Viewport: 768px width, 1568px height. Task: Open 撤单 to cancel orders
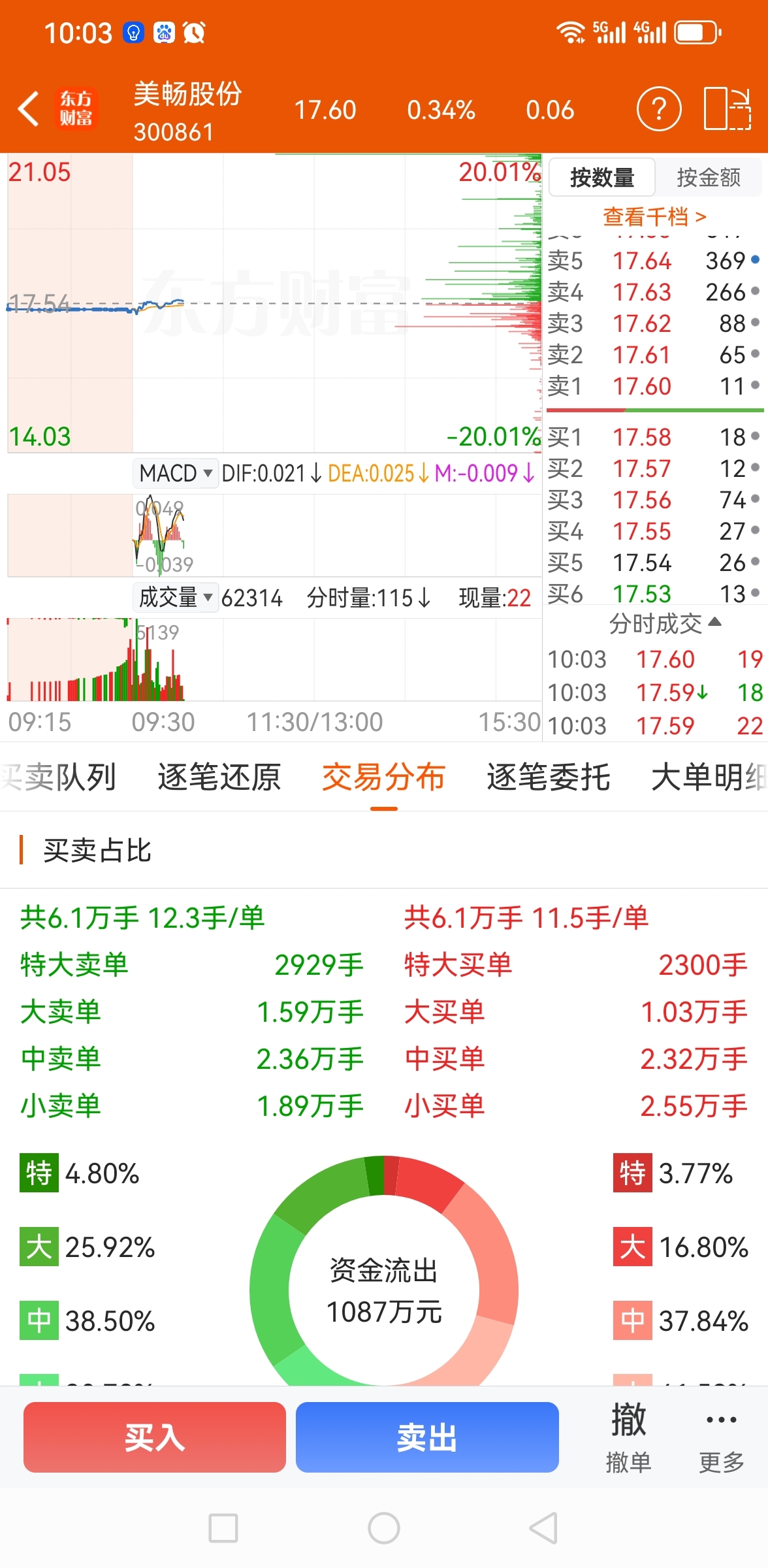(628, 1437)
